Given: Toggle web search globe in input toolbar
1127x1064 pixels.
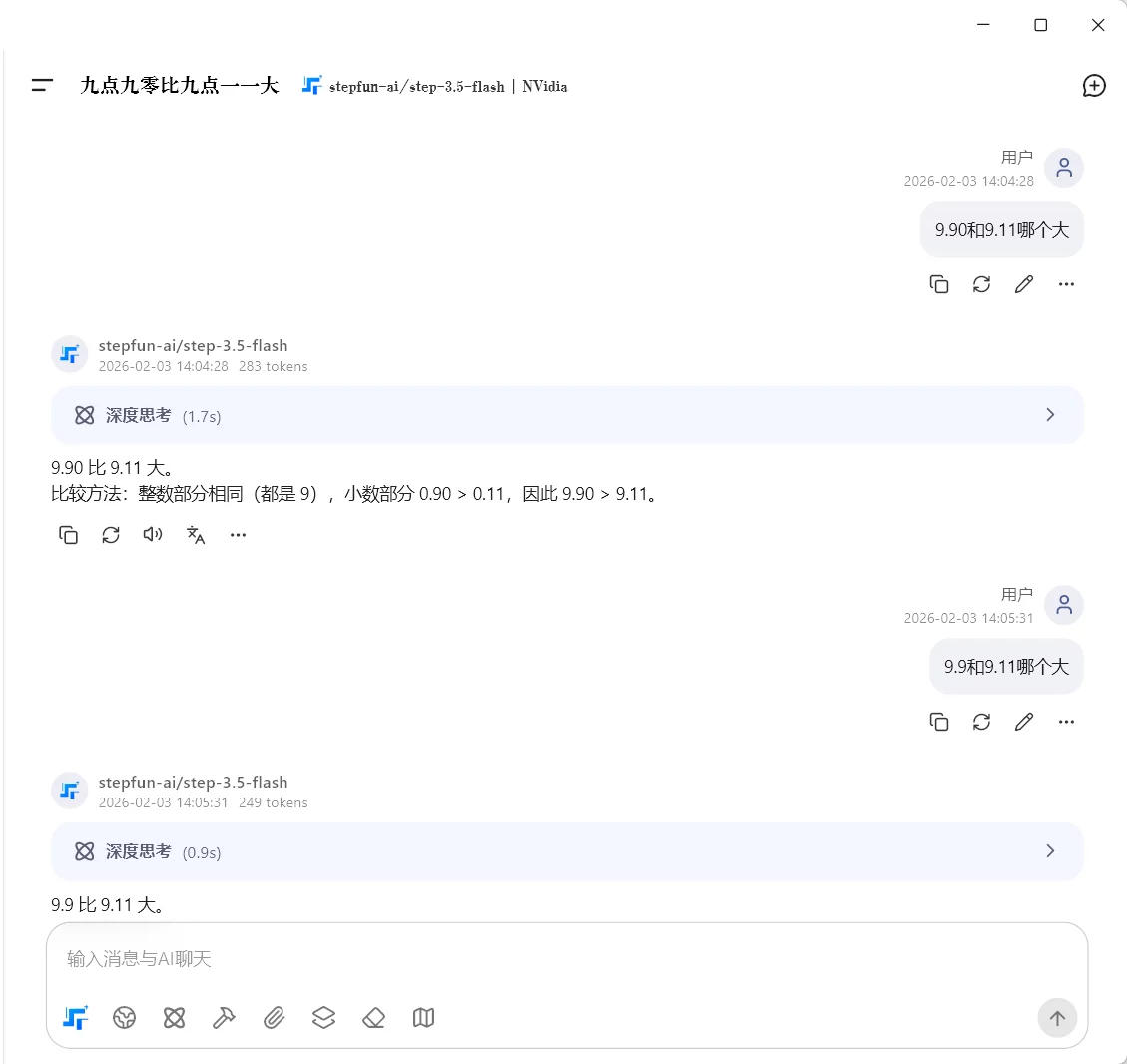Looking at the screenshot, I should (125, 1018).
